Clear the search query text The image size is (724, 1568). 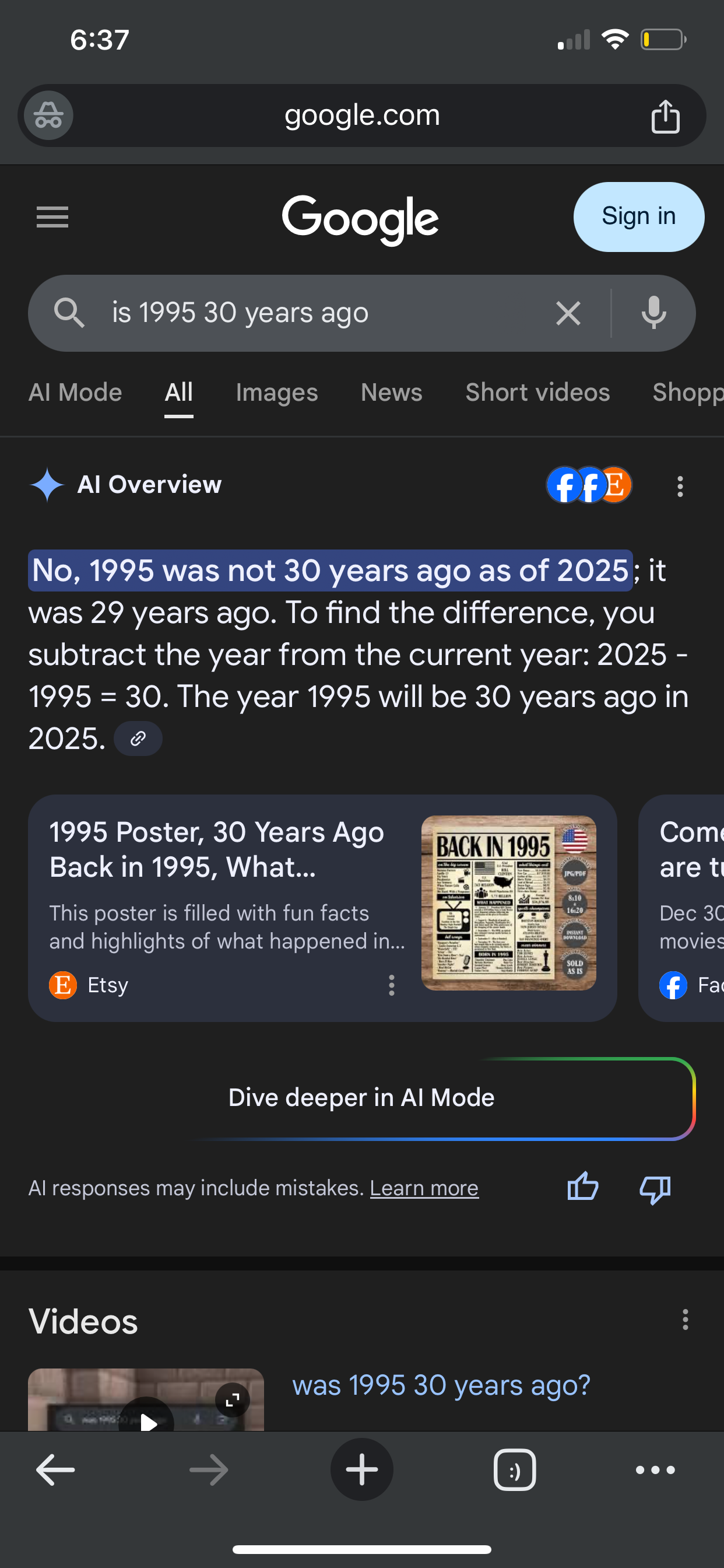click(x=568, y=313)
